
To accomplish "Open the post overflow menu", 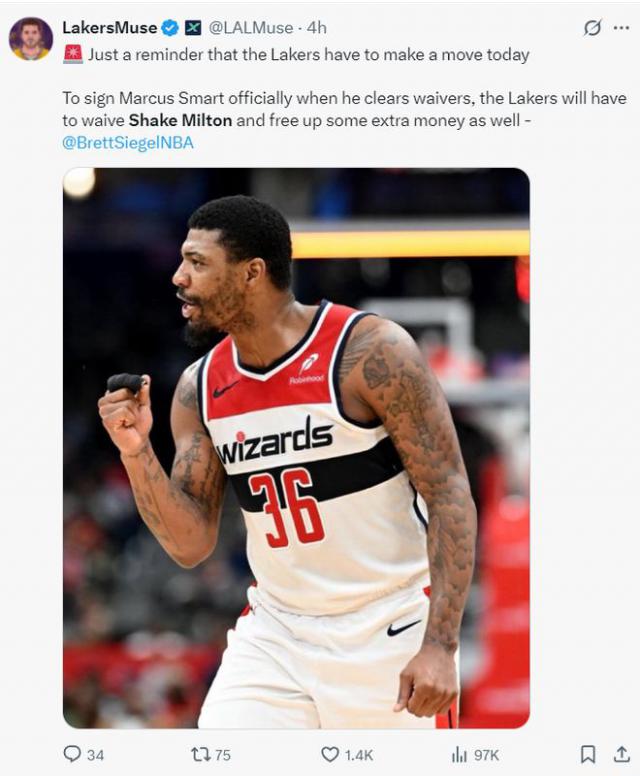I will click(x=621, y=28).
